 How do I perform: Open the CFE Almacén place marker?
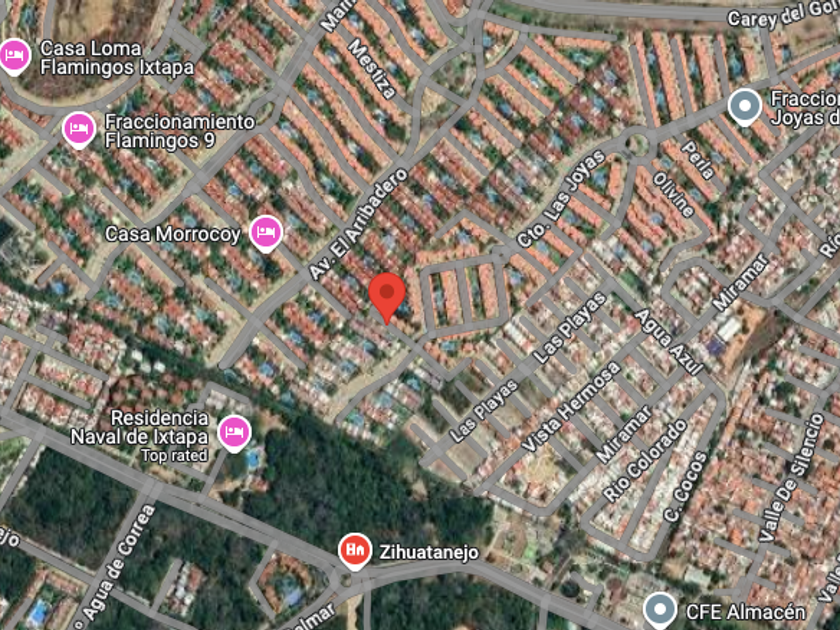pyautogui.click(x=659, y=608)
